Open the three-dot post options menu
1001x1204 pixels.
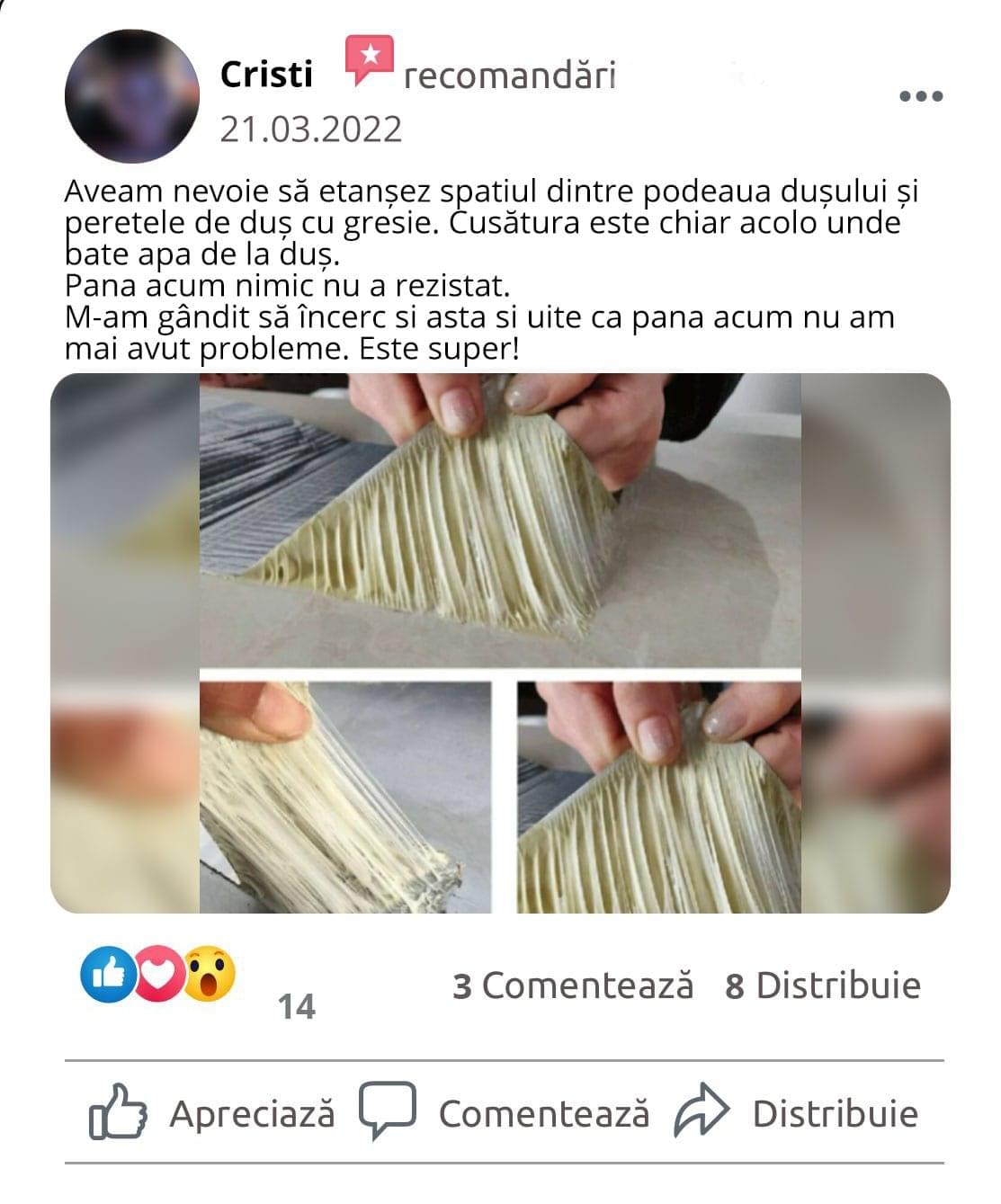pyautogui.click(x=921, y=96)
